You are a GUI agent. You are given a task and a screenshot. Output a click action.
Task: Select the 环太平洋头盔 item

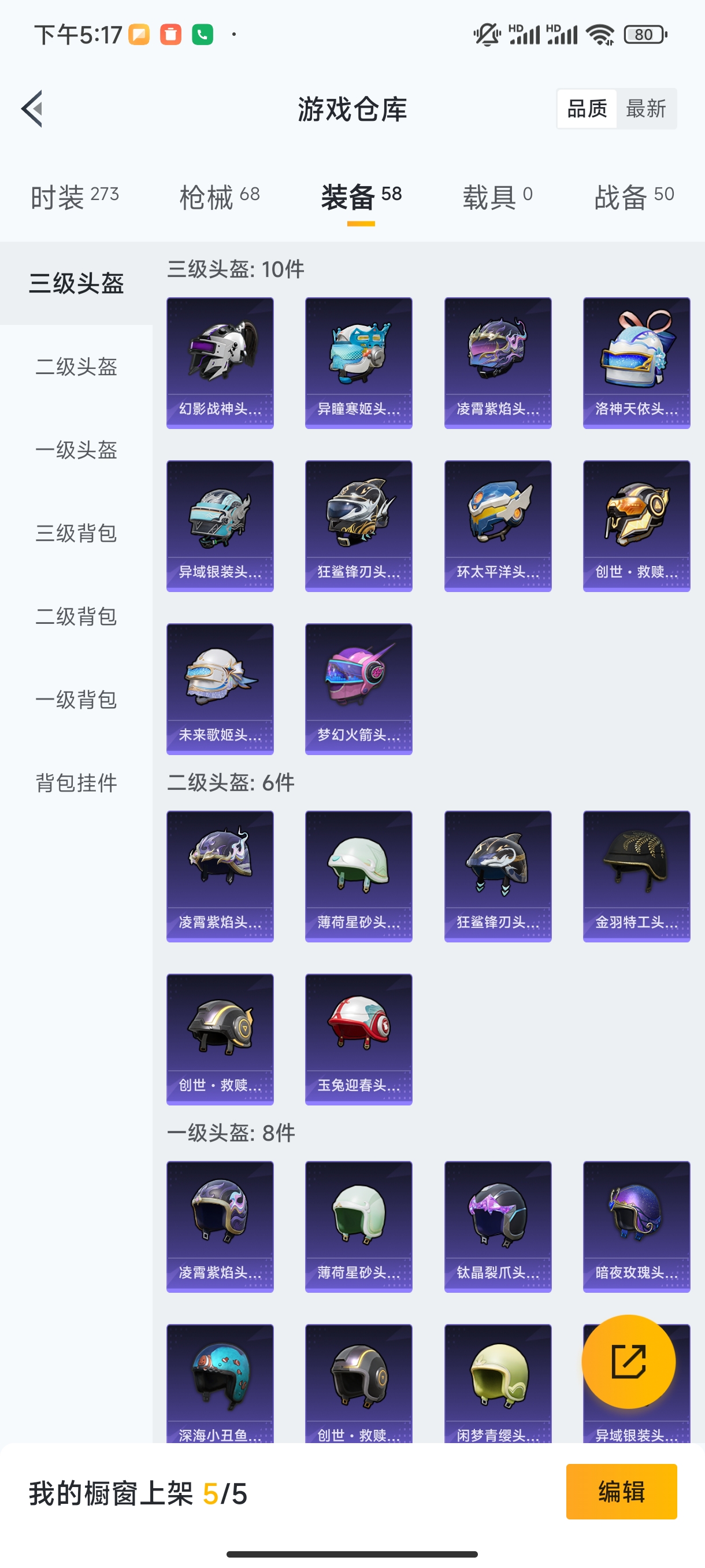pyautogui.click(x=498, y=526)
